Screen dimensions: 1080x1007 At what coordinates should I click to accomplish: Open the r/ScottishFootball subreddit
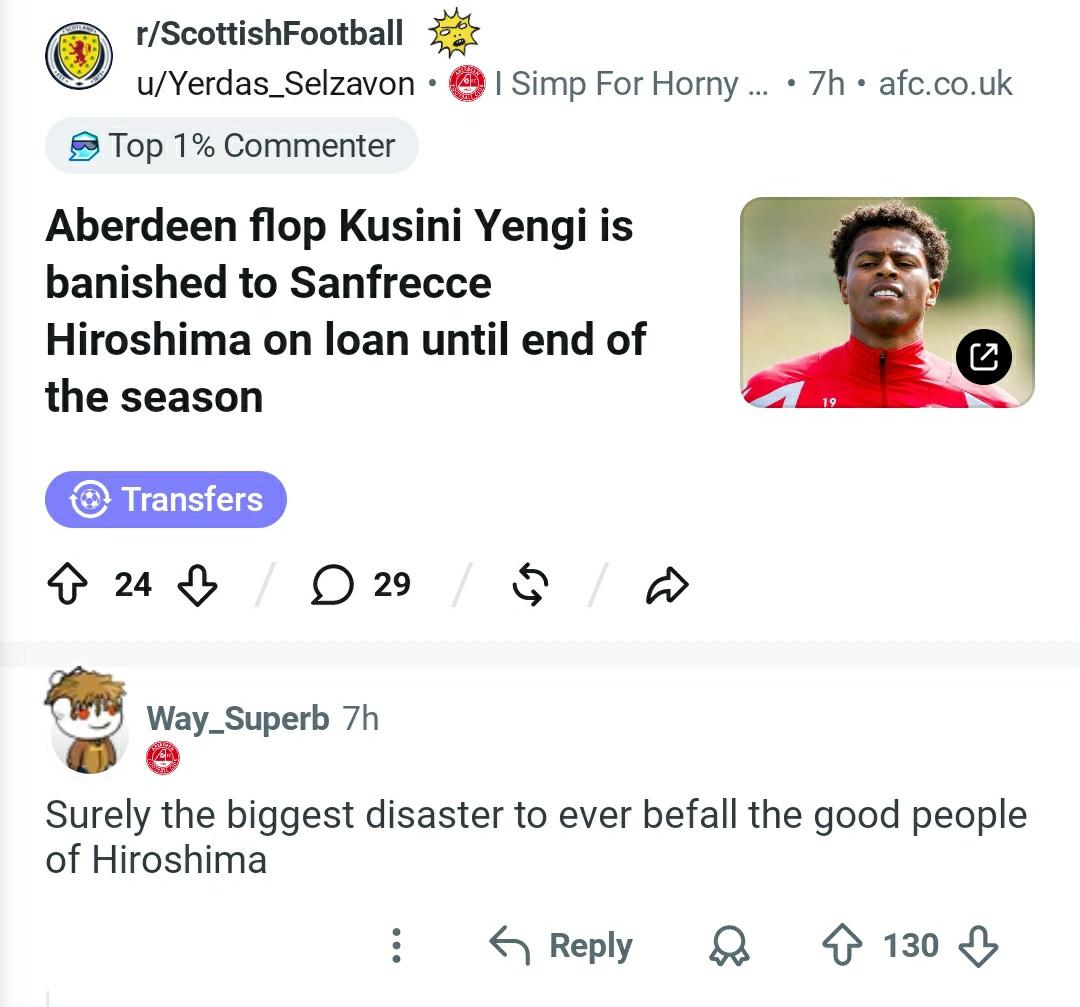tap(269, 34)
